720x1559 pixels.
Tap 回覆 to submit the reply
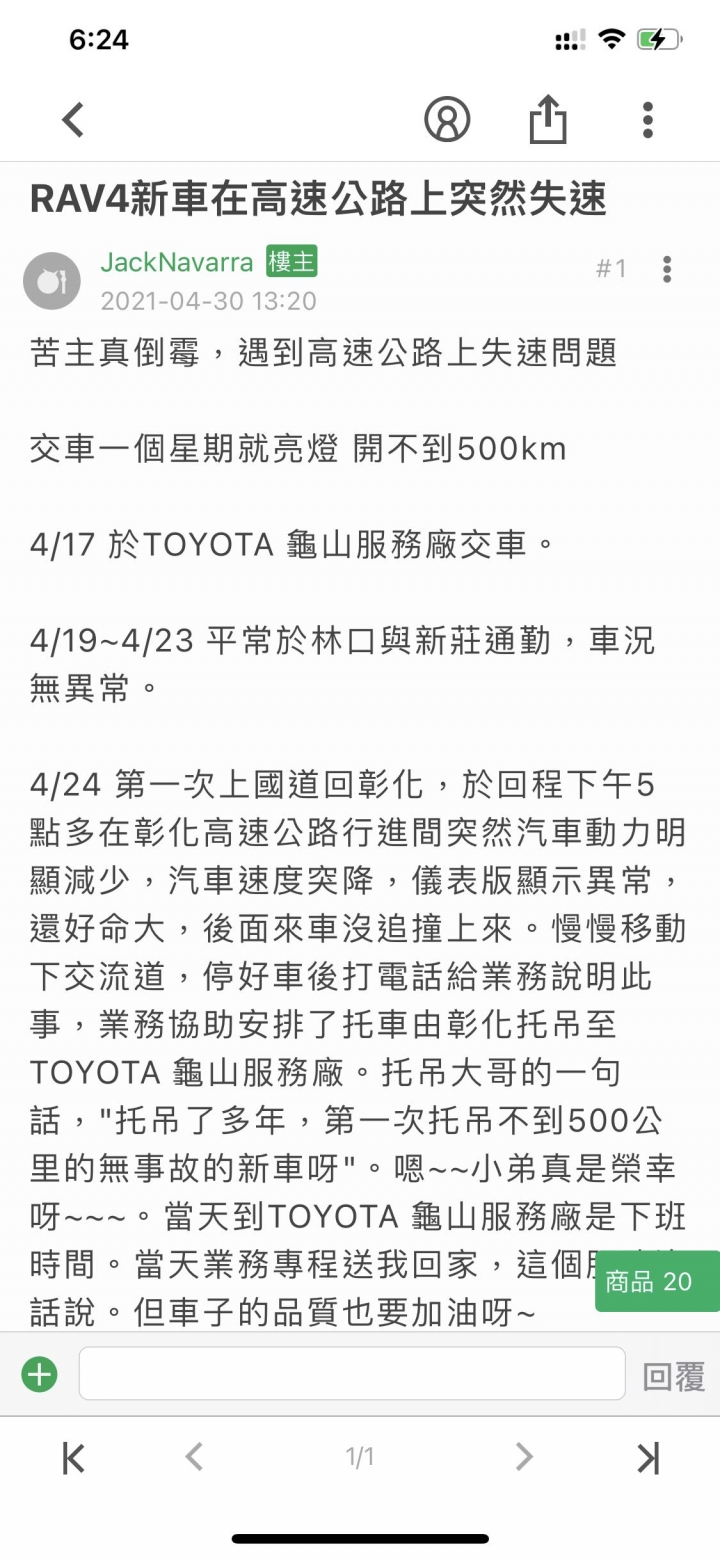click(x=673, y=1376)
